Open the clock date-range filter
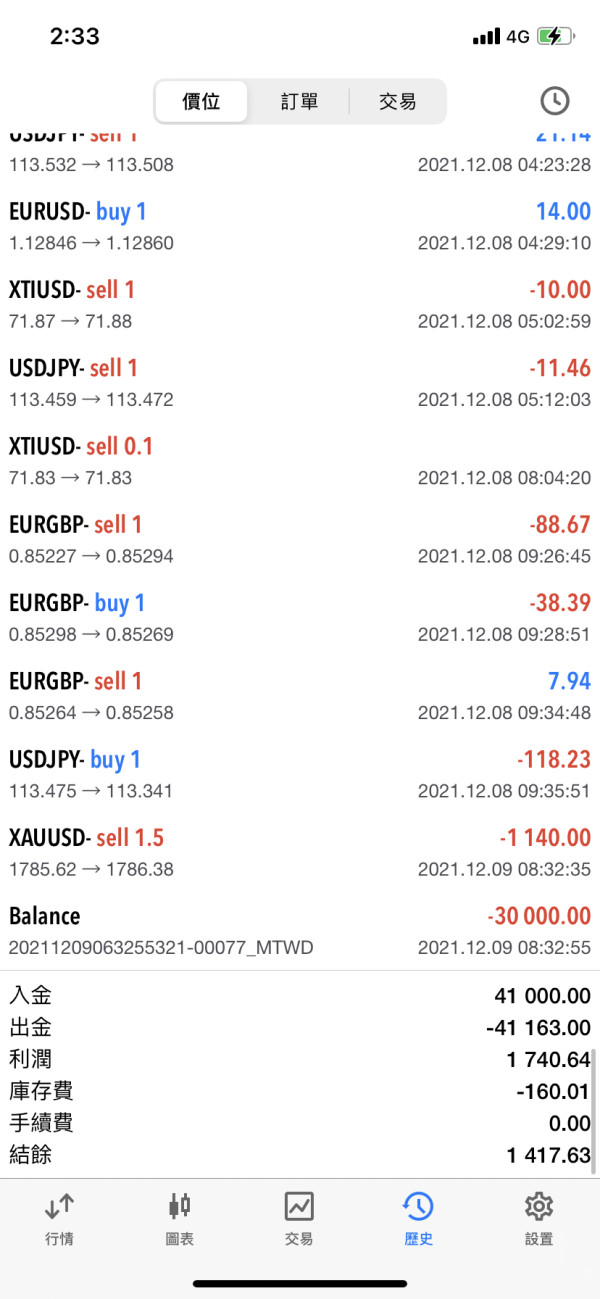 click(x=554, y=100)
